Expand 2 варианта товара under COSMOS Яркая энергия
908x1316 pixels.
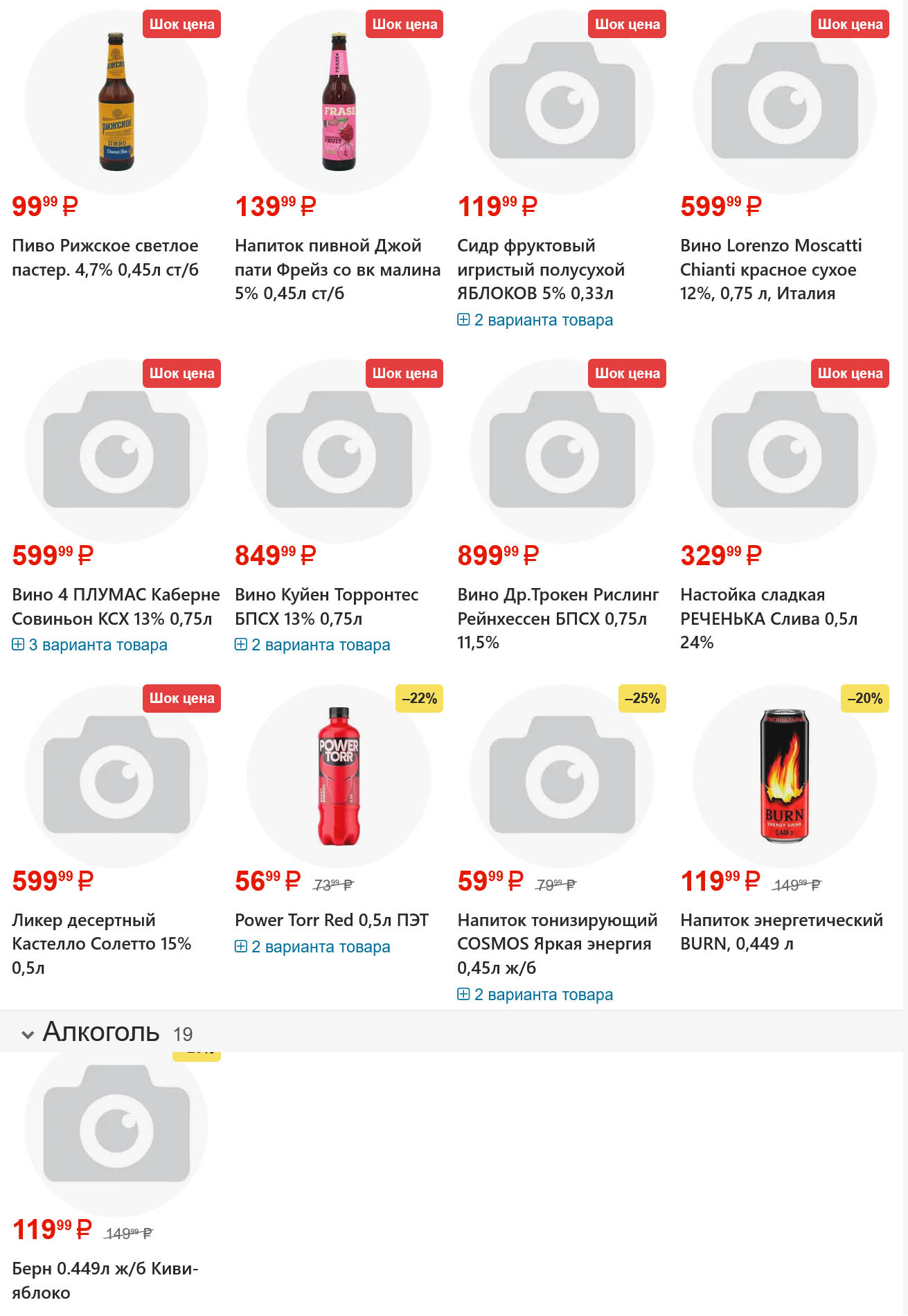tap(535, 995)
